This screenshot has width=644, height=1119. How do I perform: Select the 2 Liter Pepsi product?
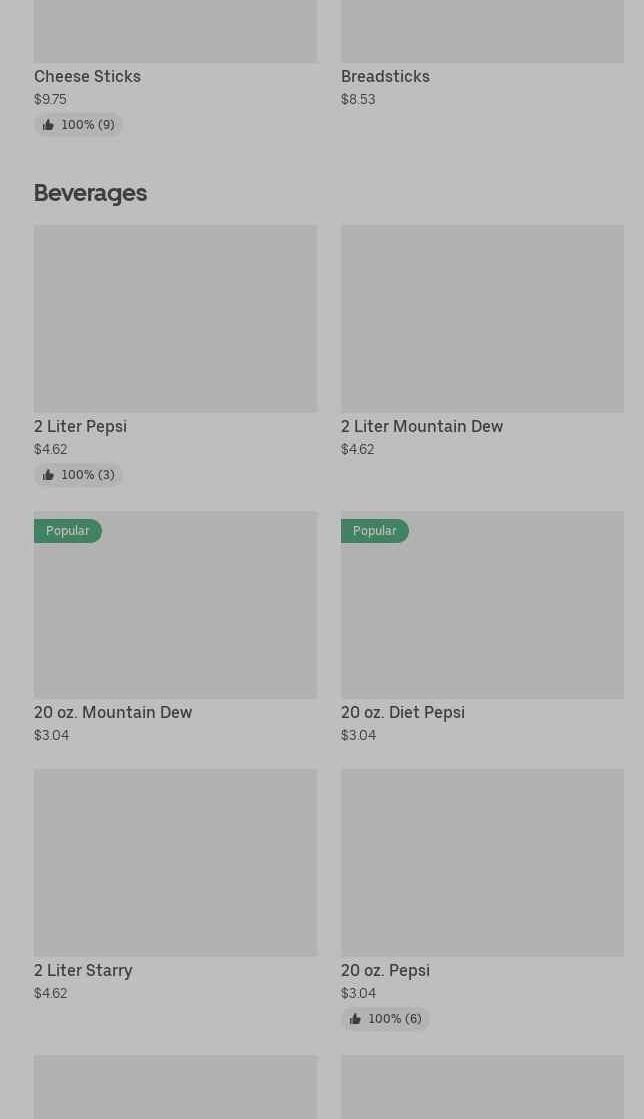tap(175, 355)
